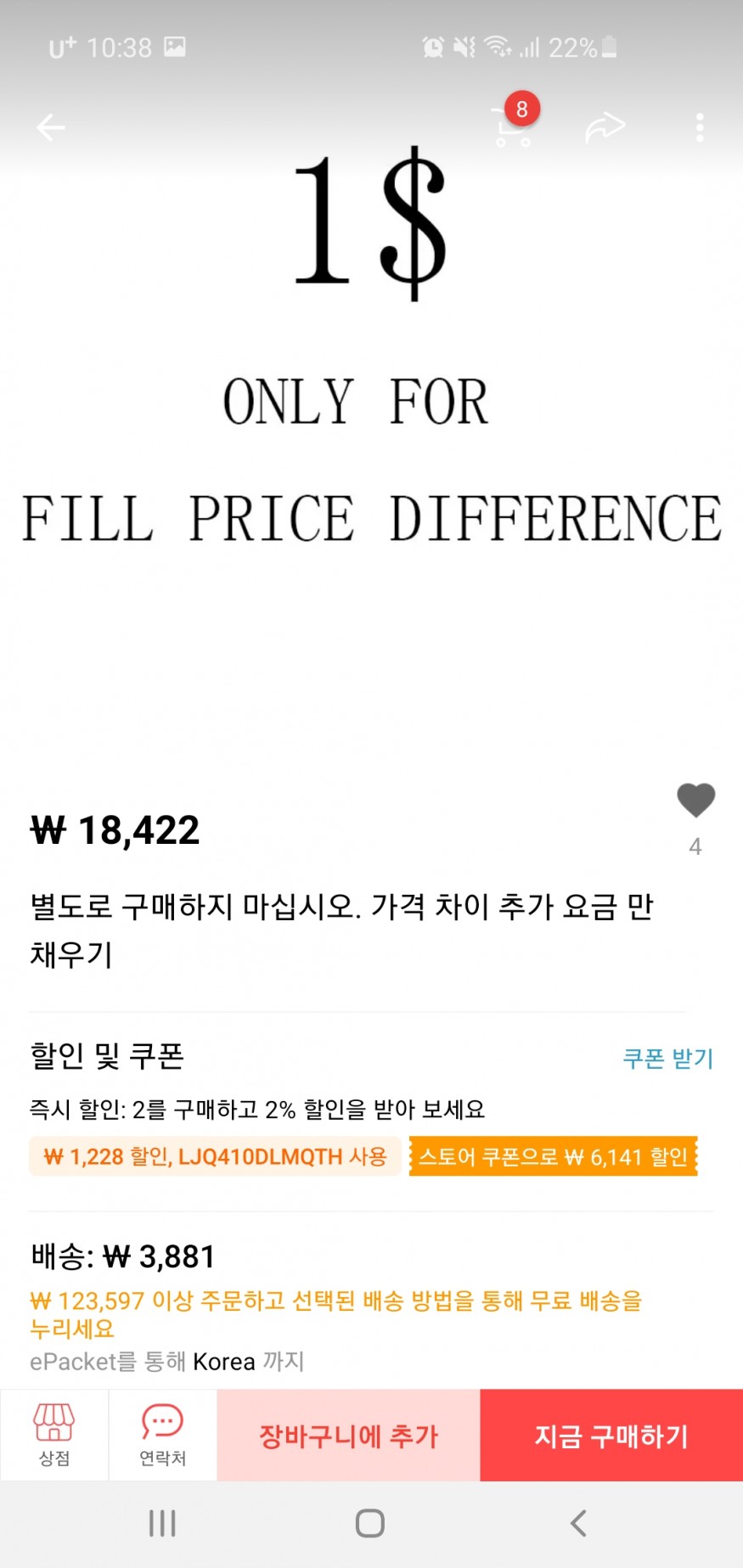Image resolution: width=743 pixels, height=1568 pixels.
Task: Select the LJQ410DLMQTH discount code chip
Action: click(x=215, y=1156)
